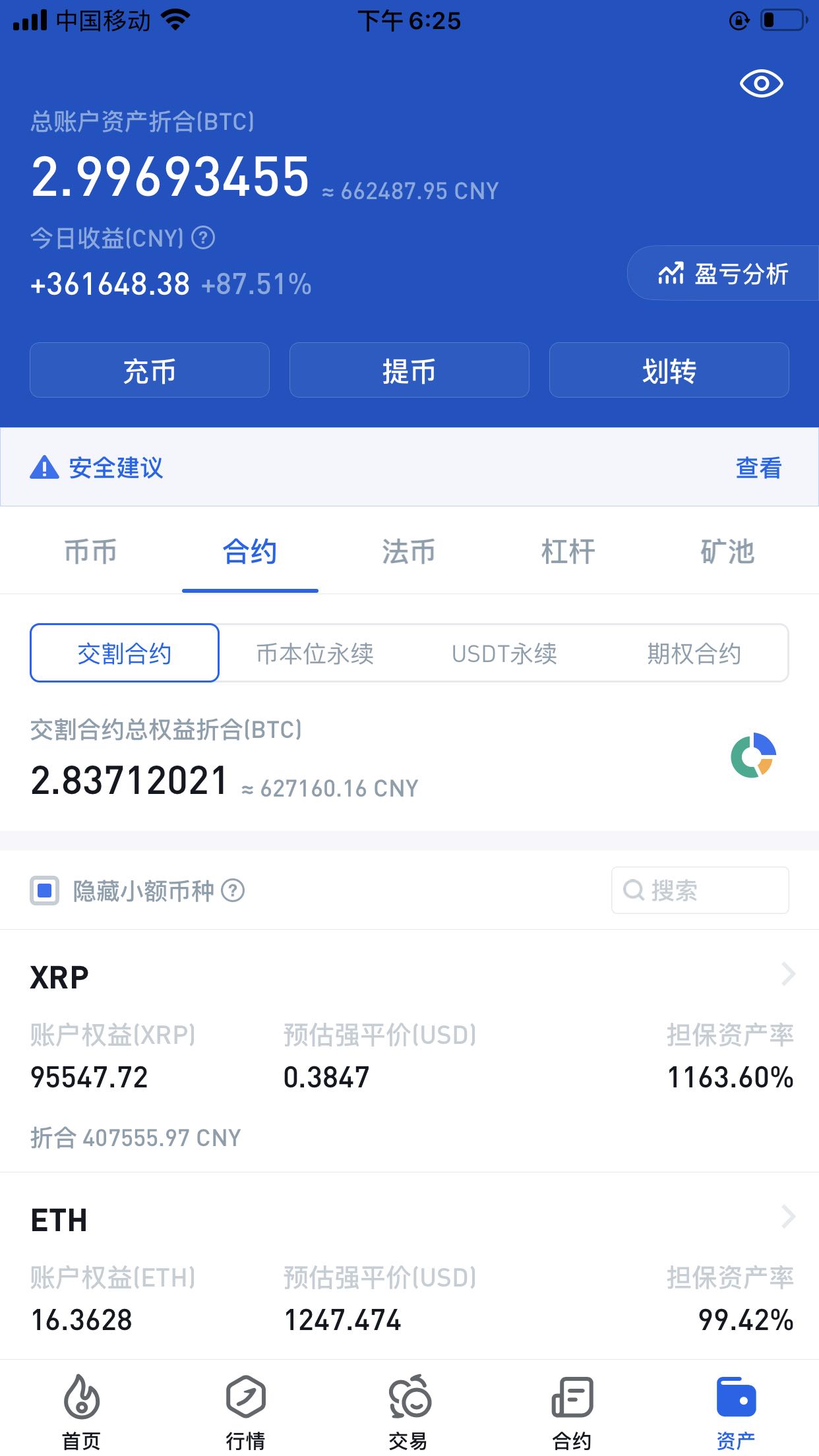Switch to the 矿池 account tab
Viewport: 819px width, 1456px height.
point(727,552)
